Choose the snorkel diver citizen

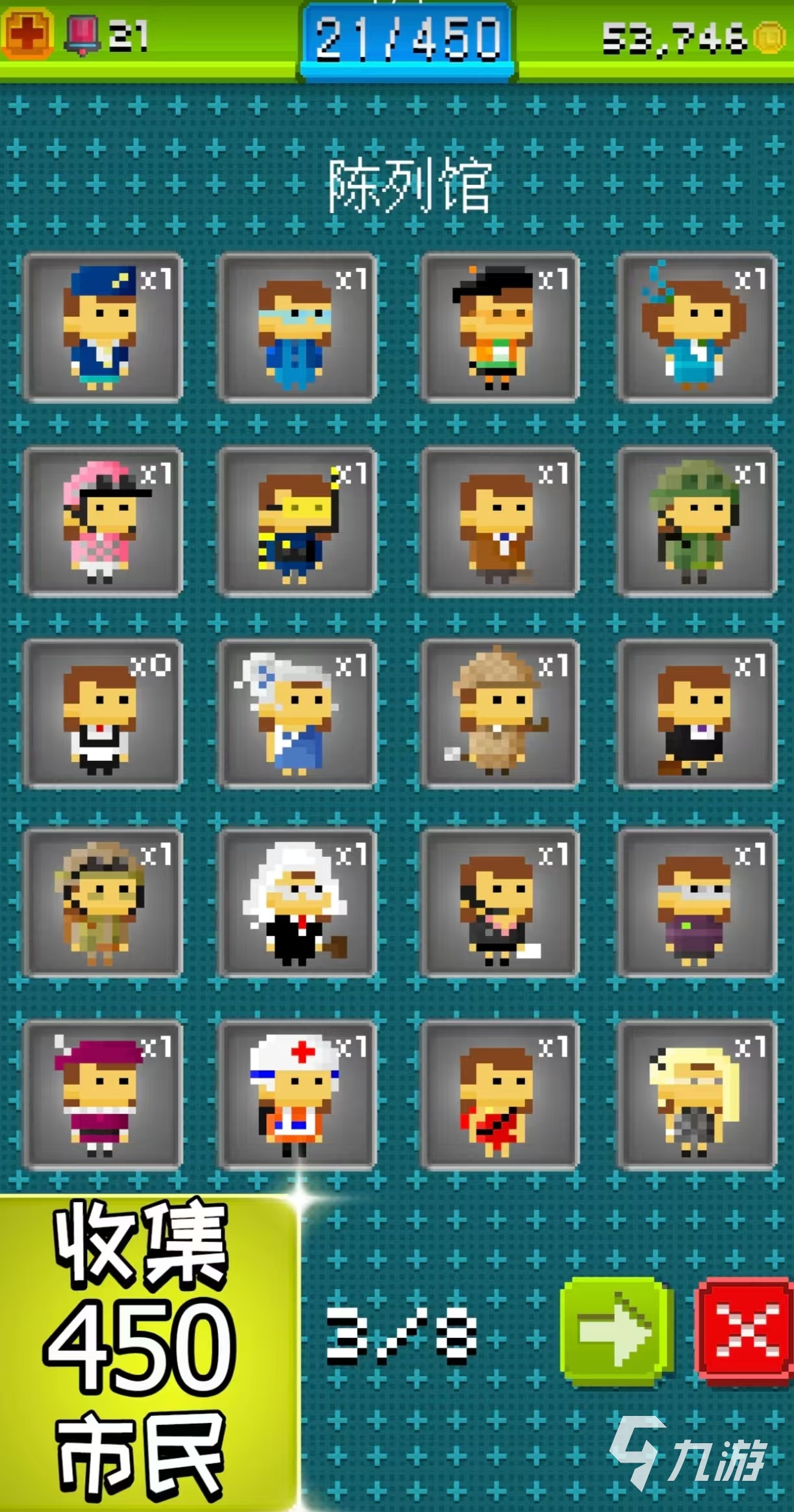click(297, 521)
